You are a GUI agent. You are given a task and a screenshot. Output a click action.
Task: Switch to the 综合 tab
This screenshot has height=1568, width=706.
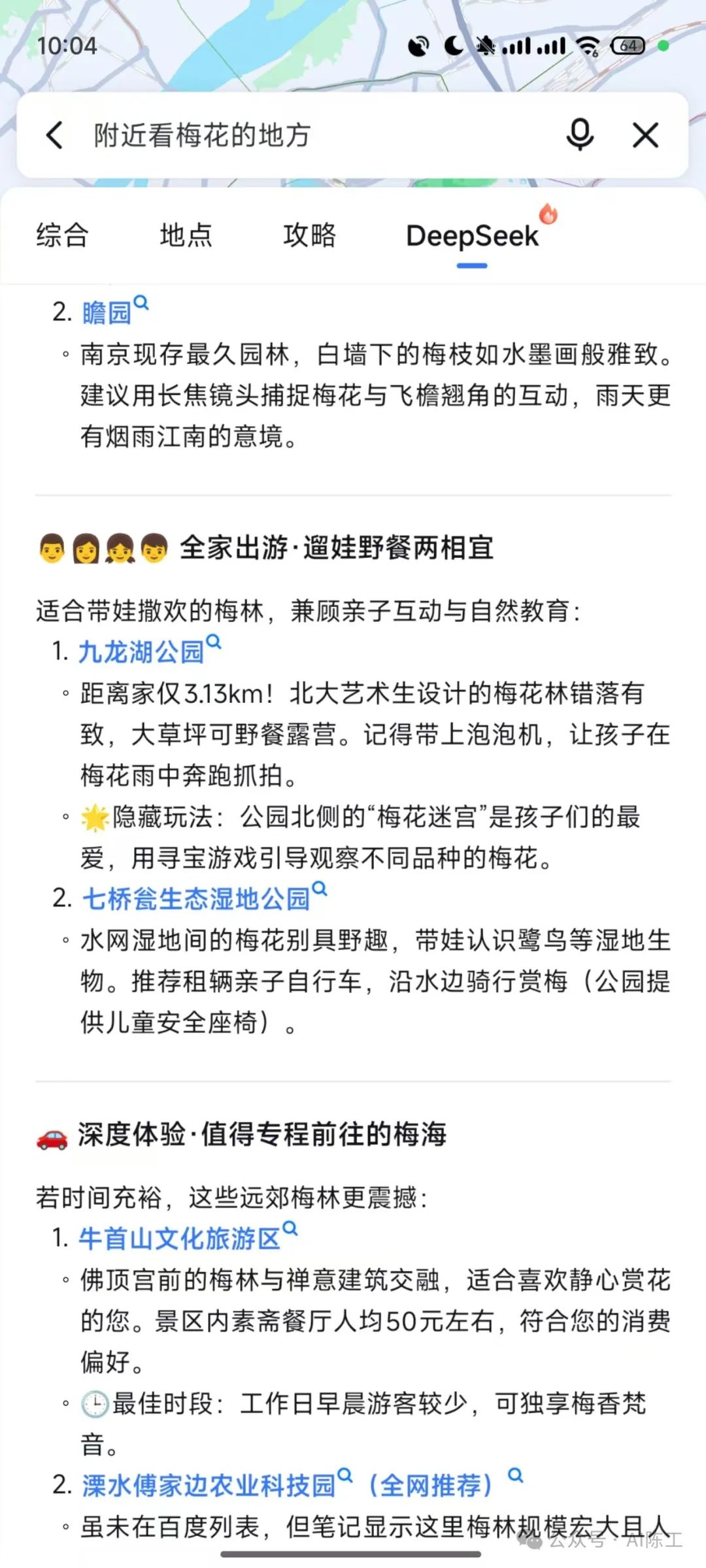click(62, 235)
